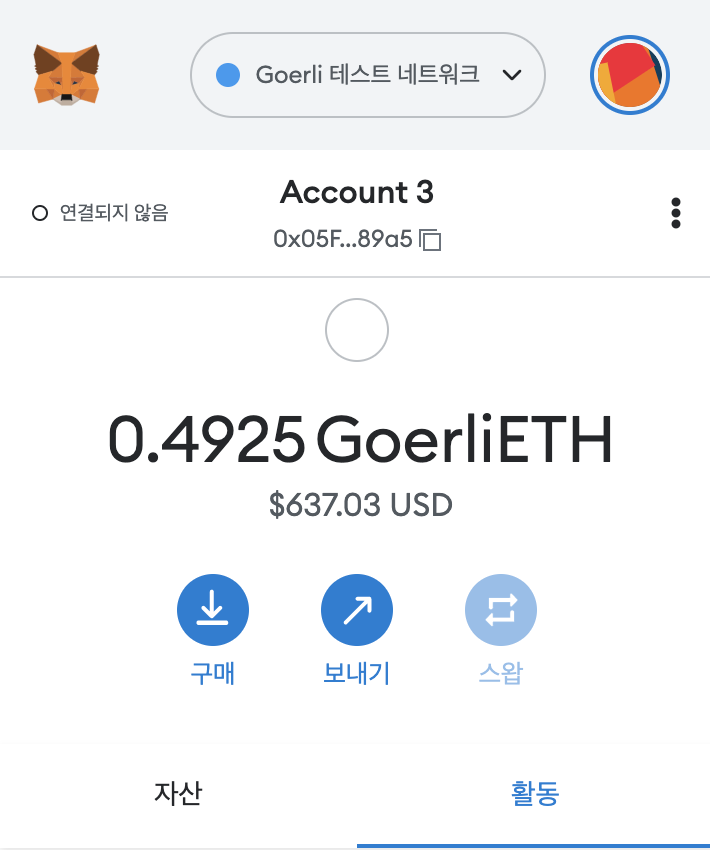Open the account avatar menu

(x=630, y=75)
